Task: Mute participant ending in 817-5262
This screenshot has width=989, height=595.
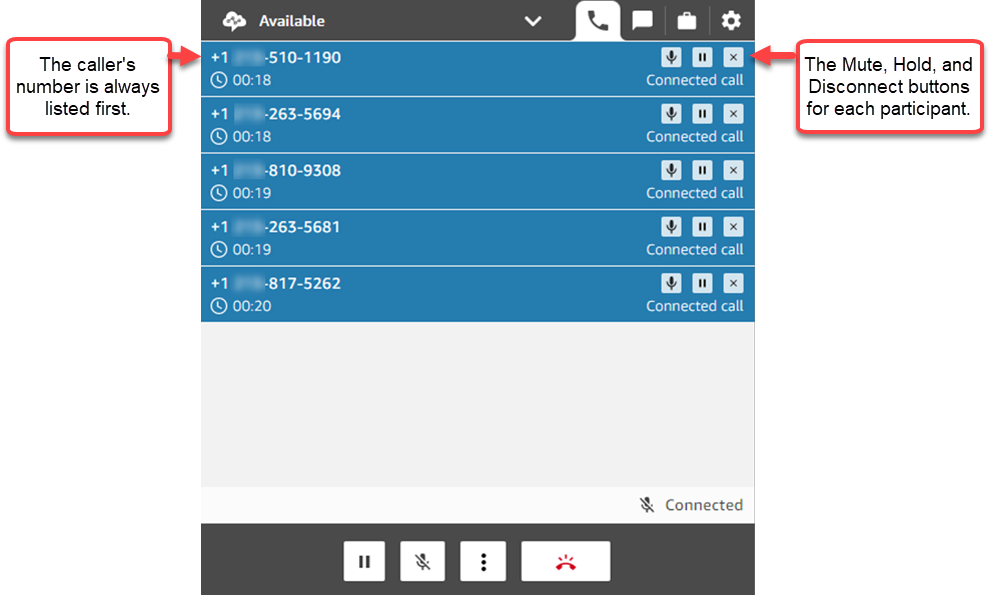Action: [672, 283]
